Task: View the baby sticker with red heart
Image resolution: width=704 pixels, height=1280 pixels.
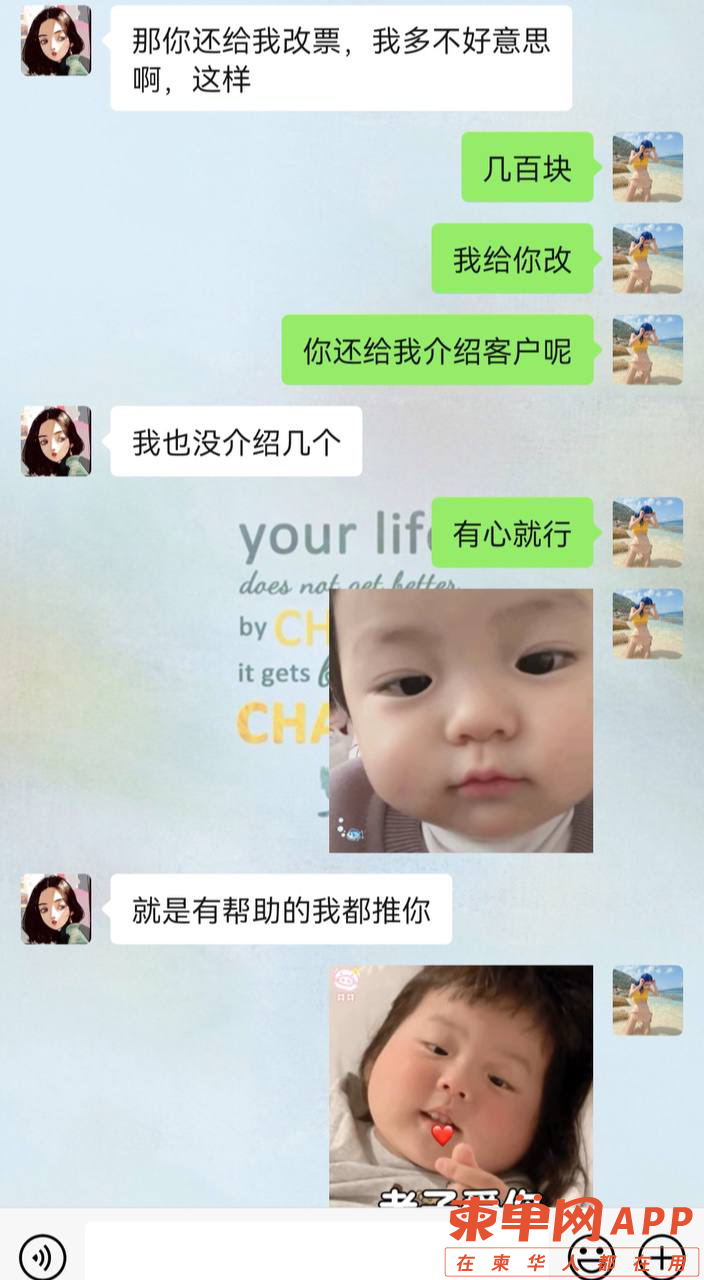Action: pos(461,1085)
